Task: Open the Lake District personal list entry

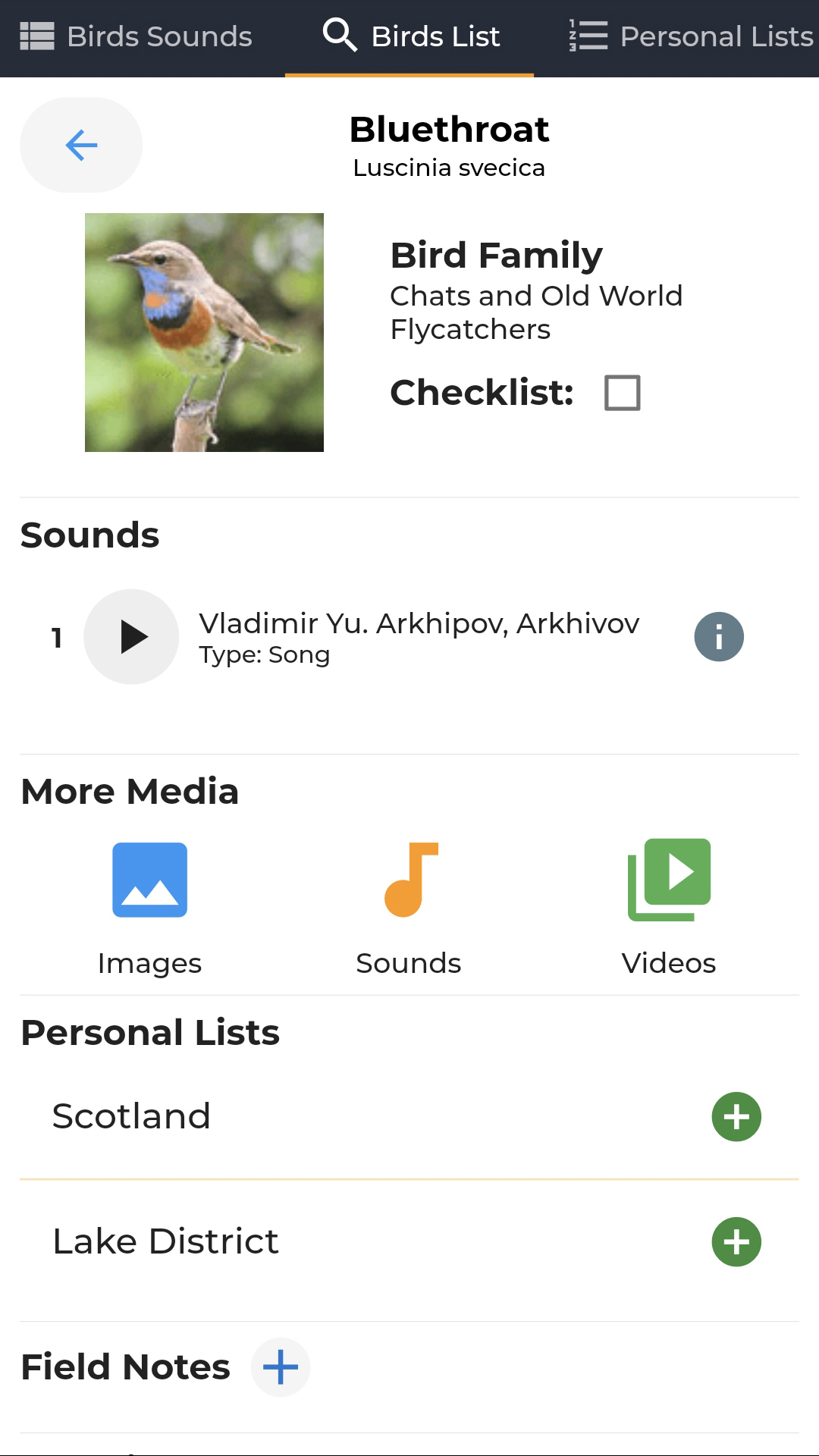Action: (x=165, y=1241)
